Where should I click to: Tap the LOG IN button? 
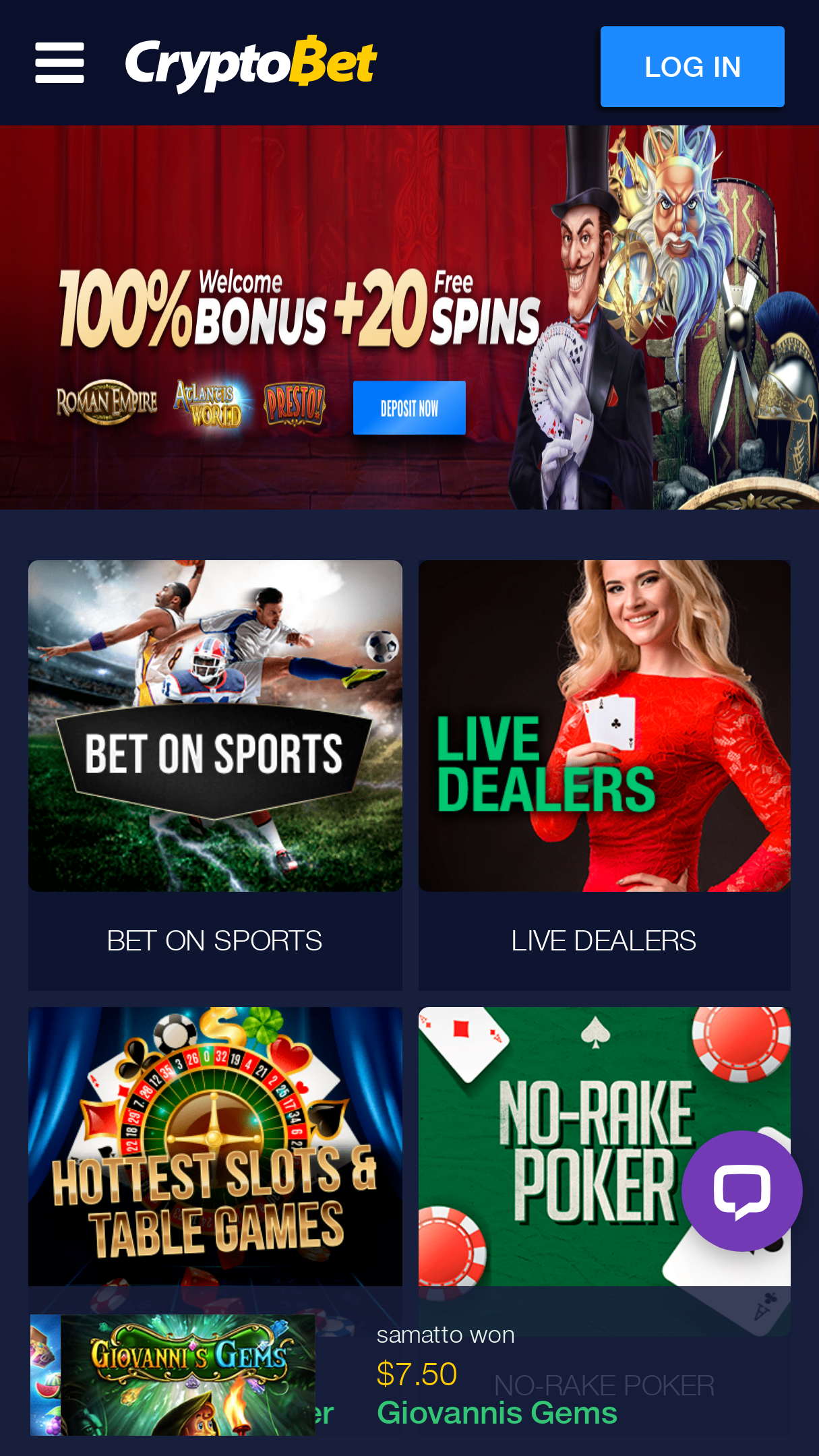[x=692, y=67]
